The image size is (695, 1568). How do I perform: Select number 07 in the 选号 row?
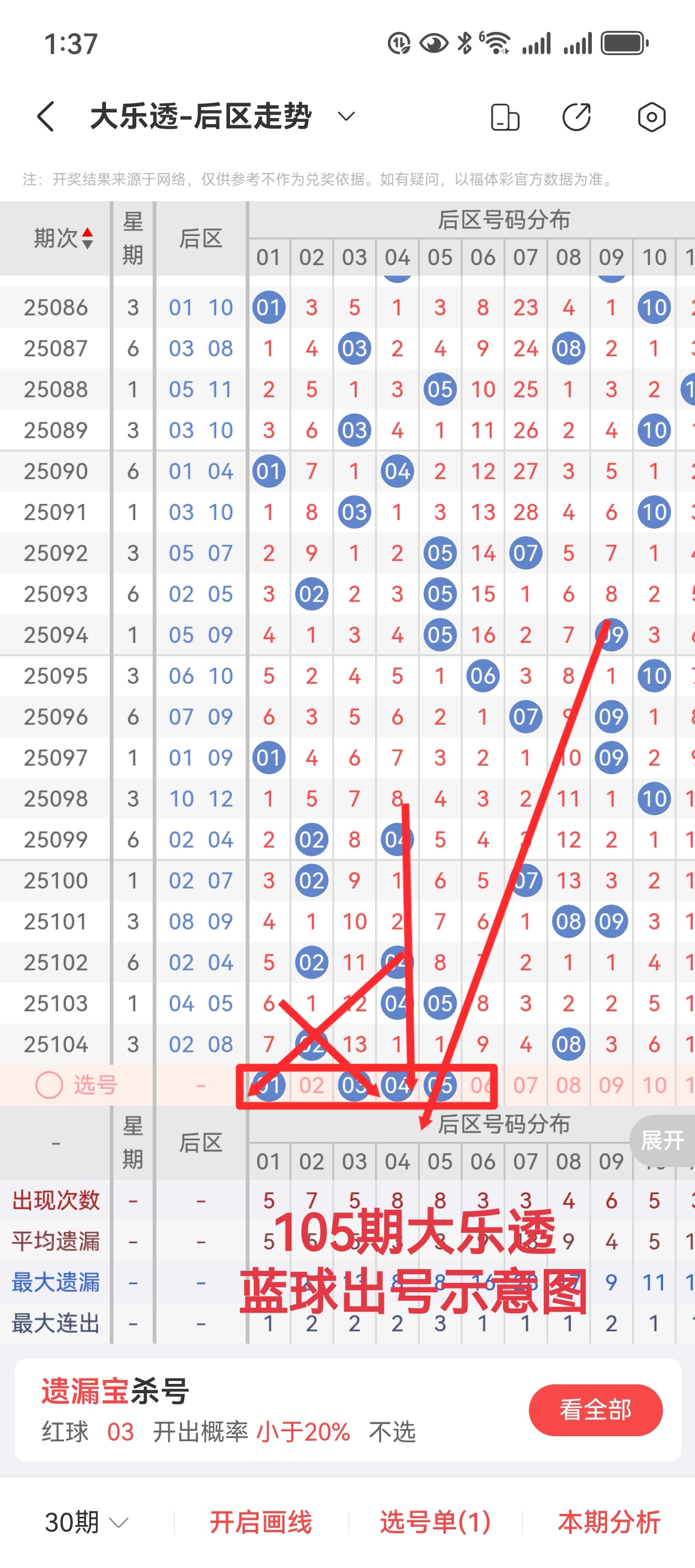525,1084
